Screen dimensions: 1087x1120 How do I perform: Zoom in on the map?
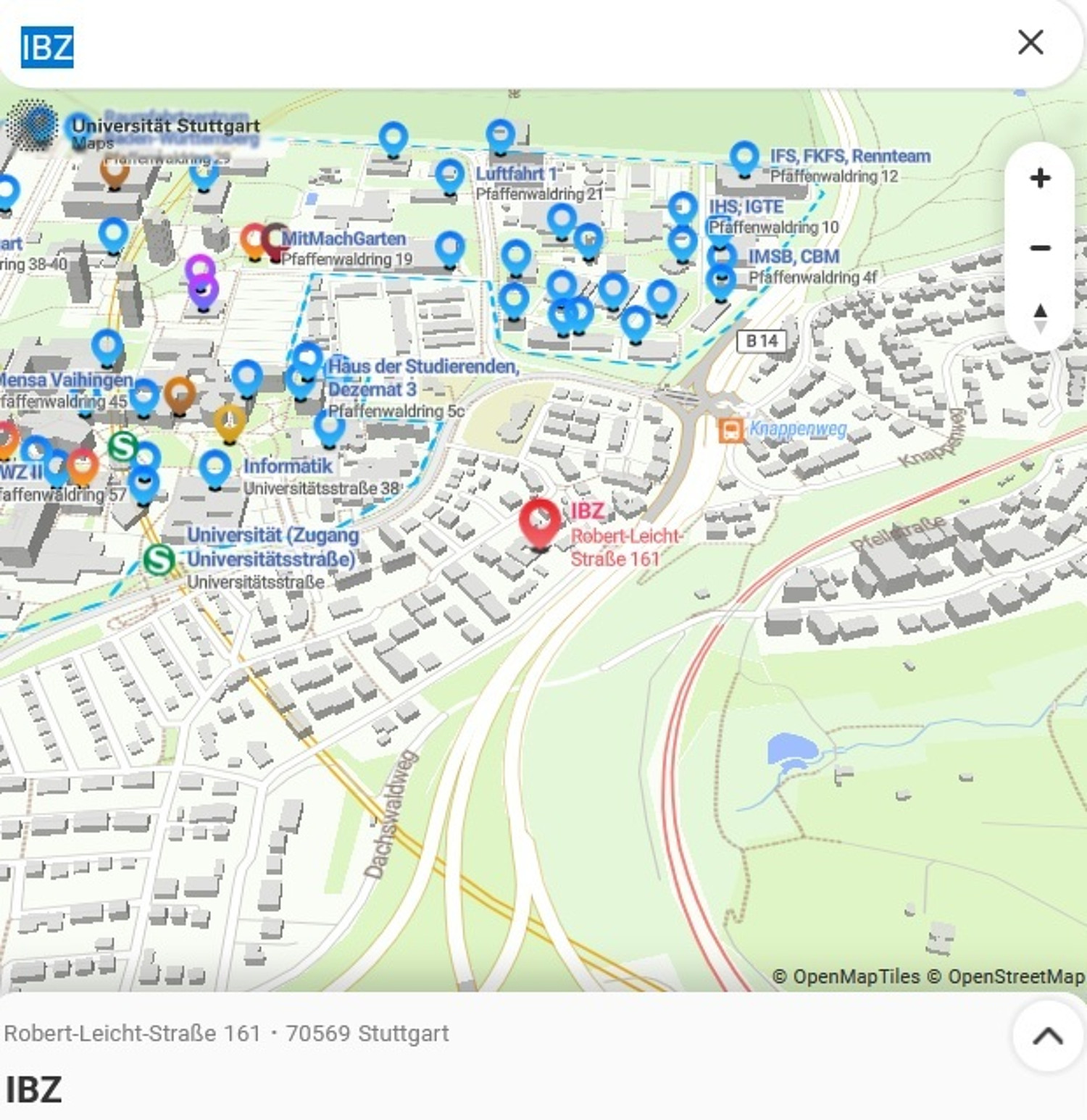point(1040,178)
